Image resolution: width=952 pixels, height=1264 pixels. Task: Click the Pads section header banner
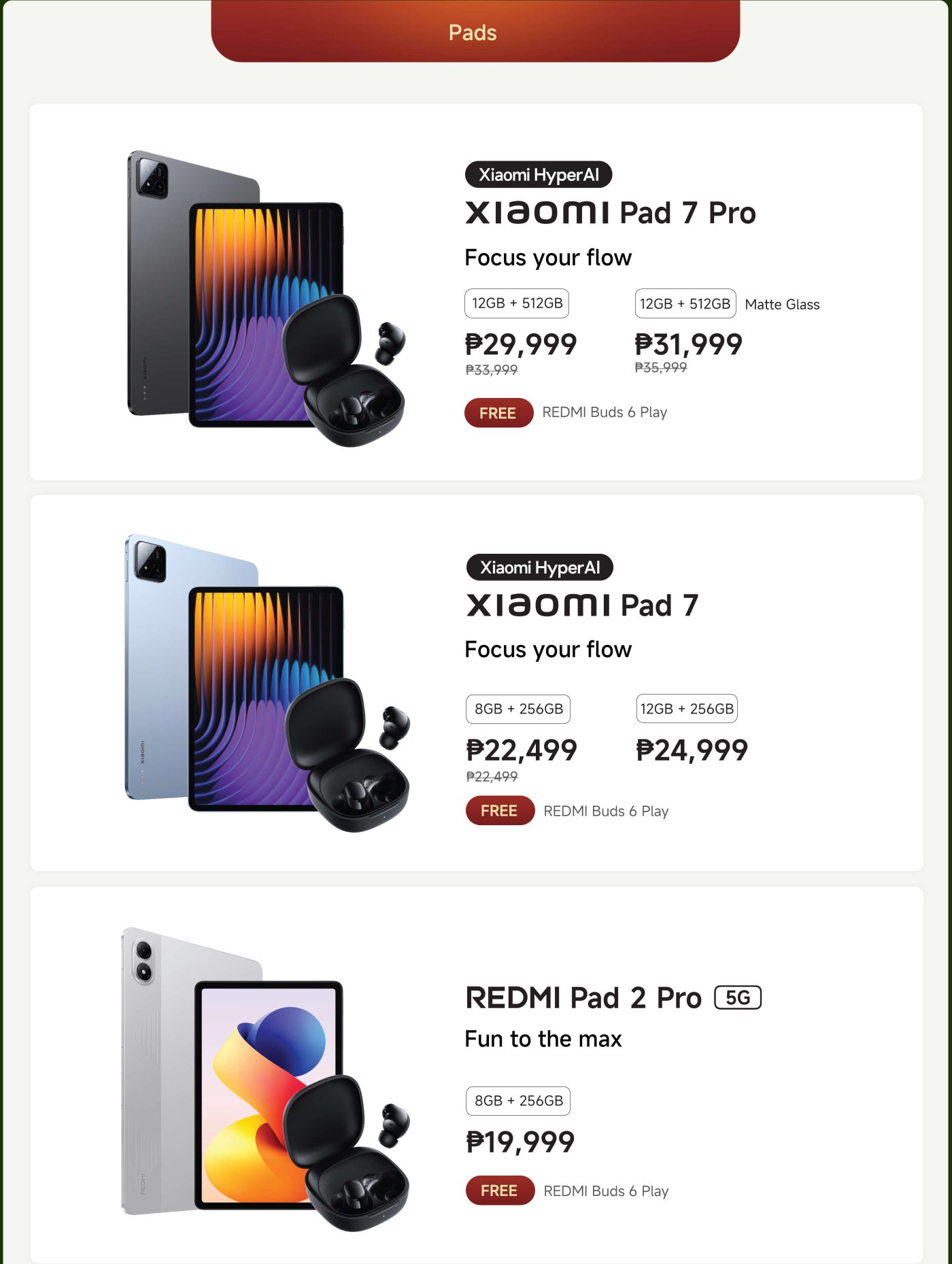point(475,31)
